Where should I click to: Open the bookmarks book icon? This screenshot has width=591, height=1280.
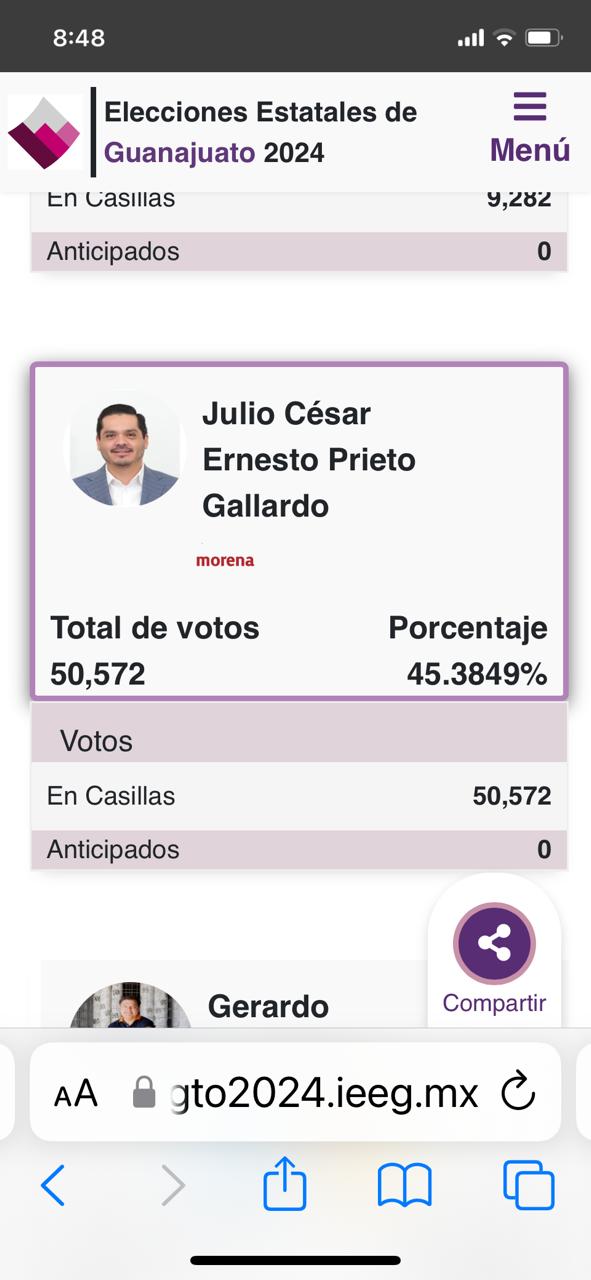(x=404, y=1186)
